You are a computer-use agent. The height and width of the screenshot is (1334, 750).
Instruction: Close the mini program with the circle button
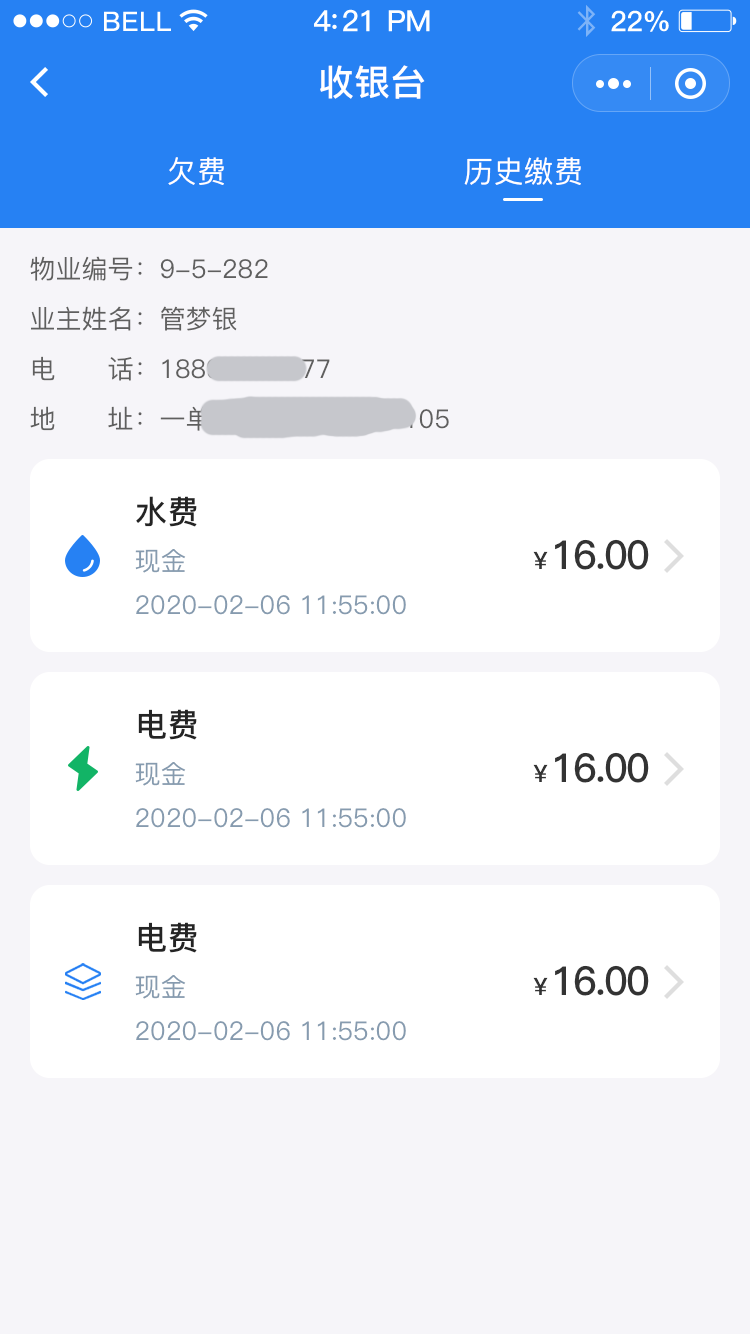[690, 83]
